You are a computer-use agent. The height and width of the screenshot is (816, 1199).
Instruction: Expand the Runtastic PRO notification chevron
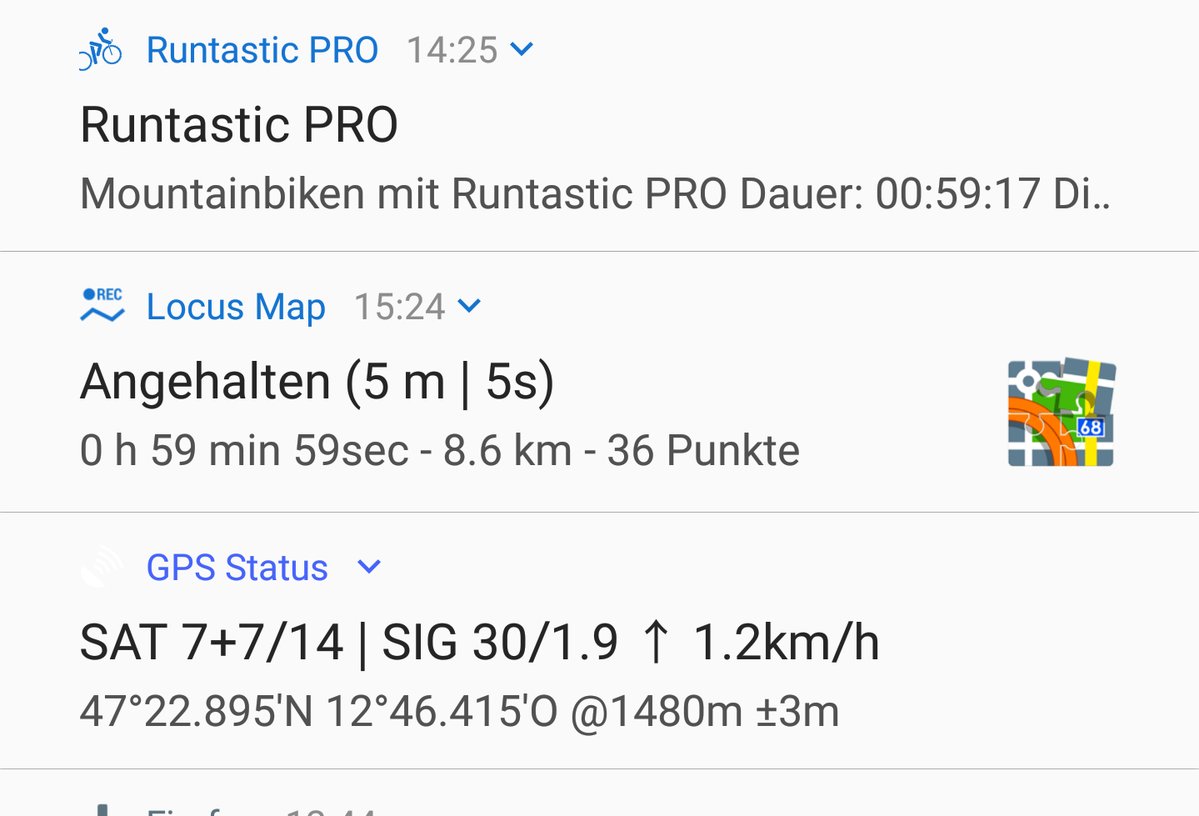coord(522,49)
